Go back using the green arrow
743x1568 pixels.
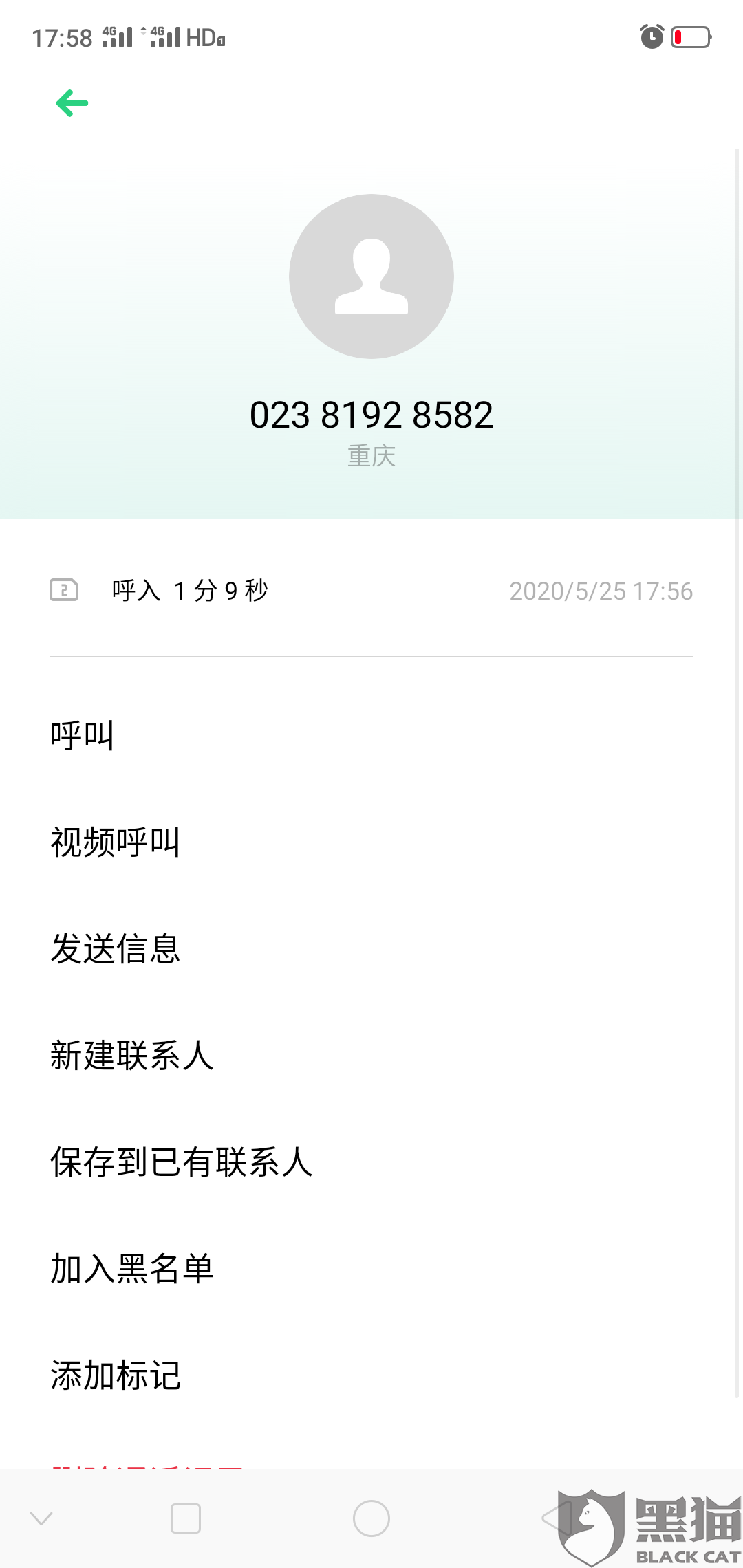72,103
